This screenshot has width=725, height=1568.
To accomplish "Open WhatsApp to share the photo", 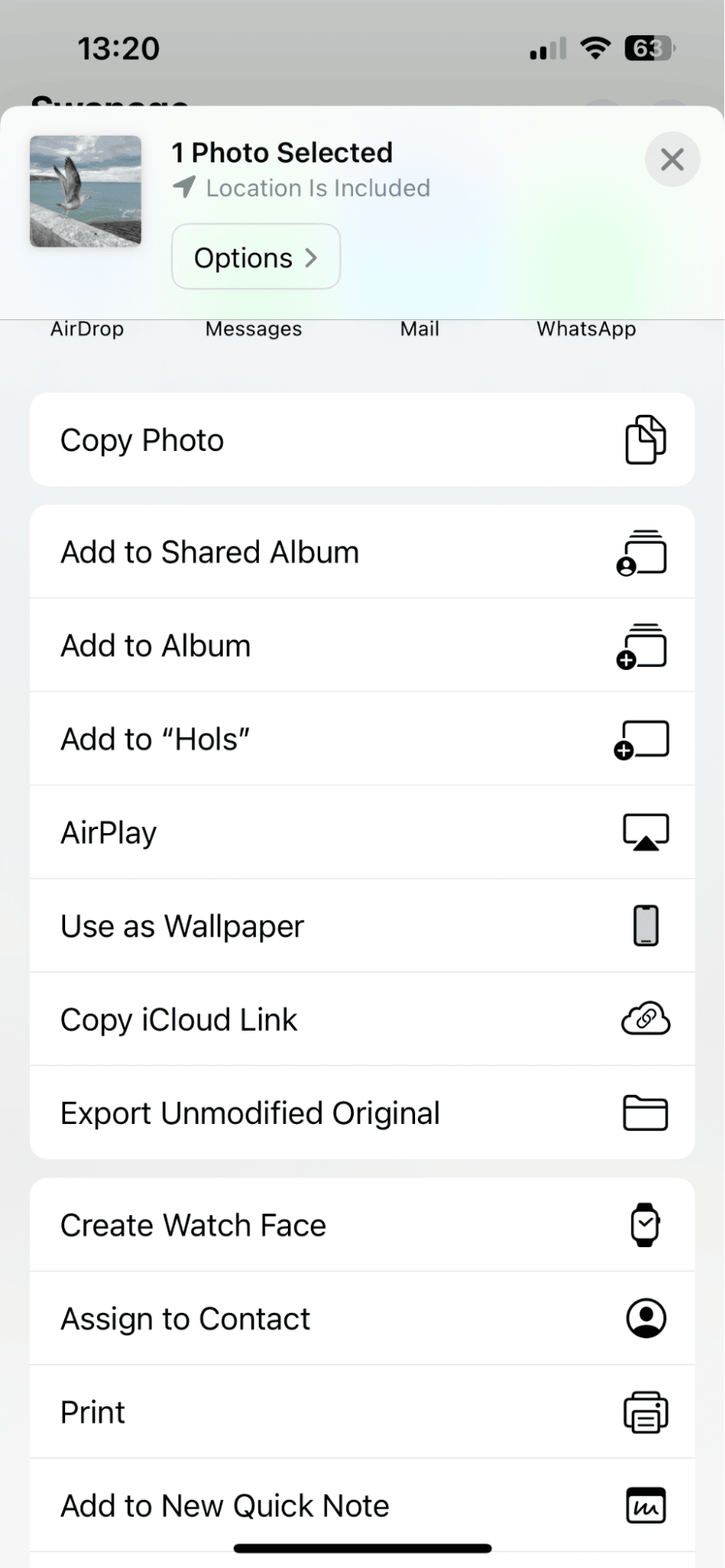I will pyautogui.click(x=585, y=329).
